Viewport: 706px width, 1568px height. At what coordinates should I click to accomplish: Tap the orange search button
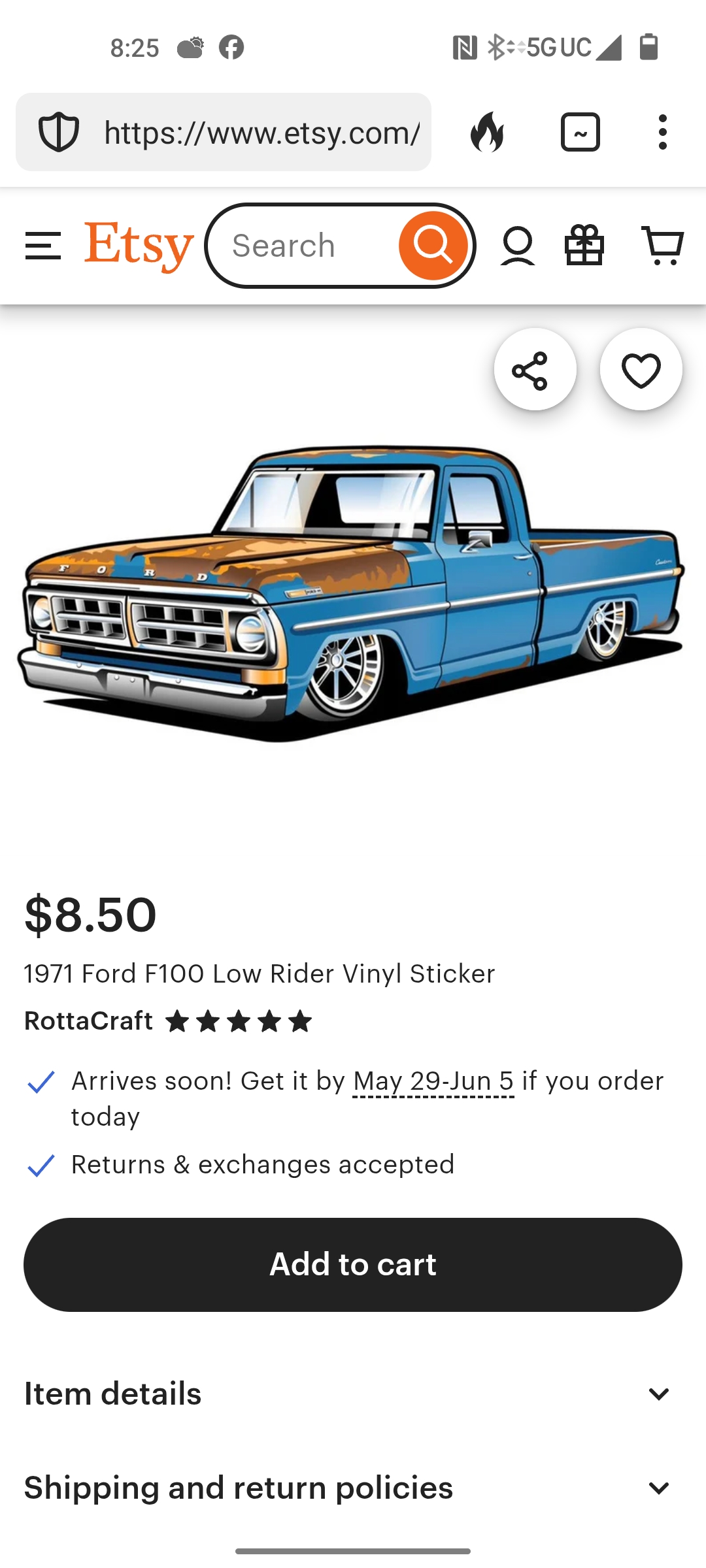(x=433, y=246)
